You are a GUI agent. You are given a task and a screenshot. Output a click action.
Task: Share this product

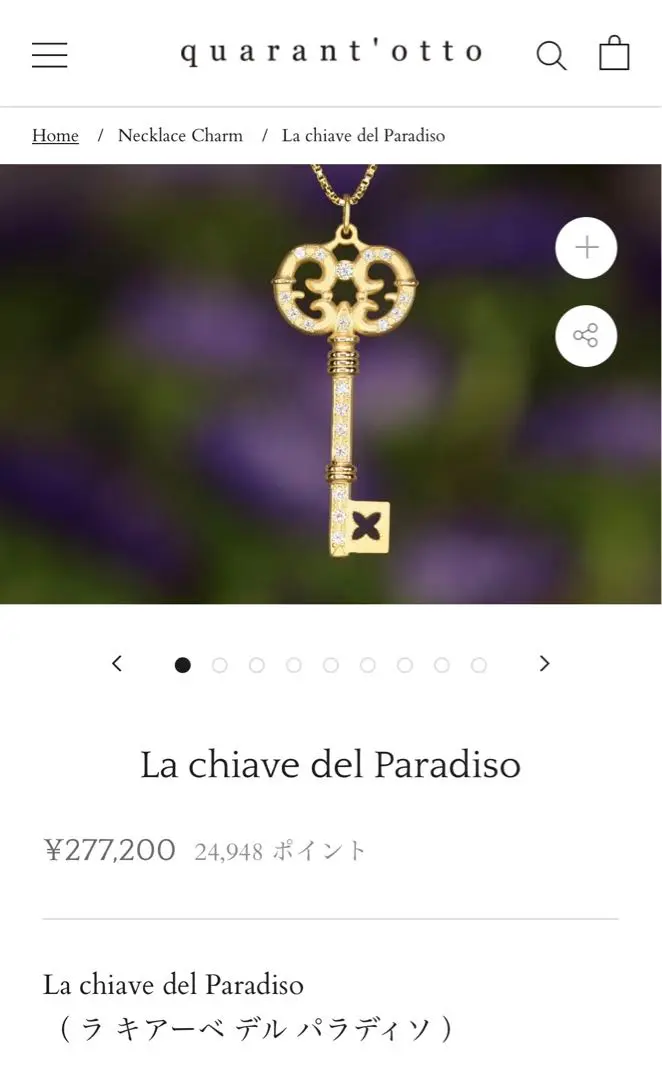[586, 336]
